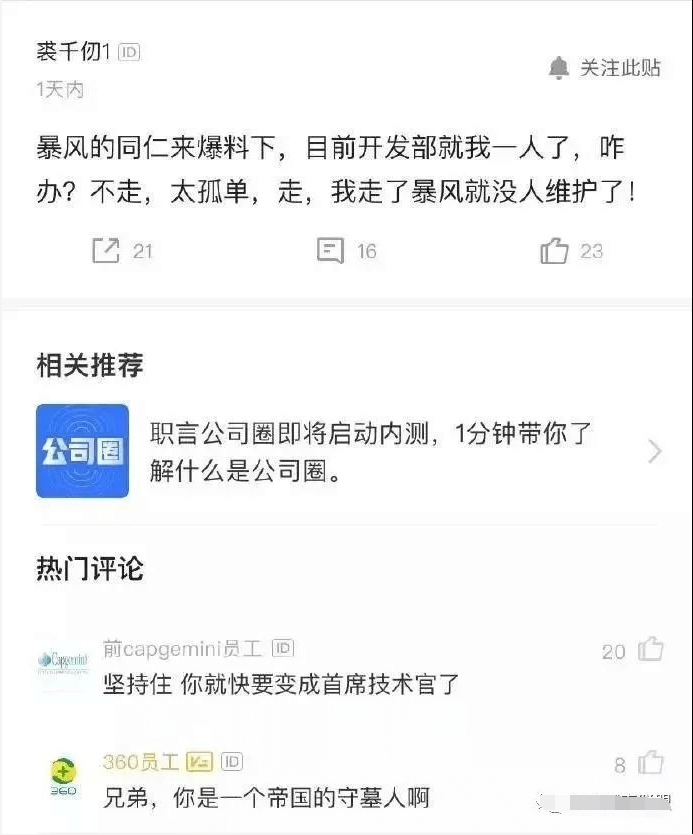
Task: Open 裘千仞1's profile
Action: [x=73, y=51]
